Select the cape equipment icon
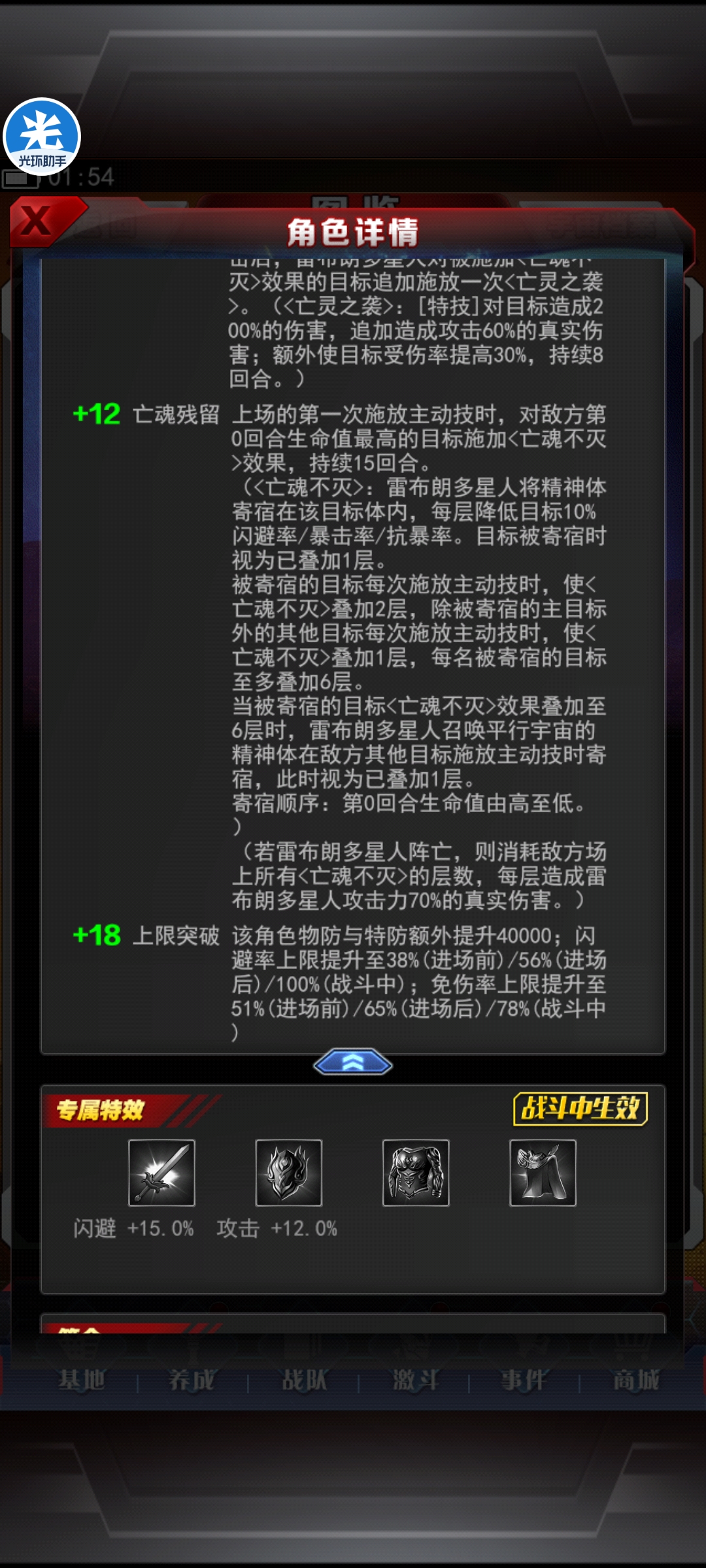The height and width of the screenshot is (1568, 706). (543, 1173)
